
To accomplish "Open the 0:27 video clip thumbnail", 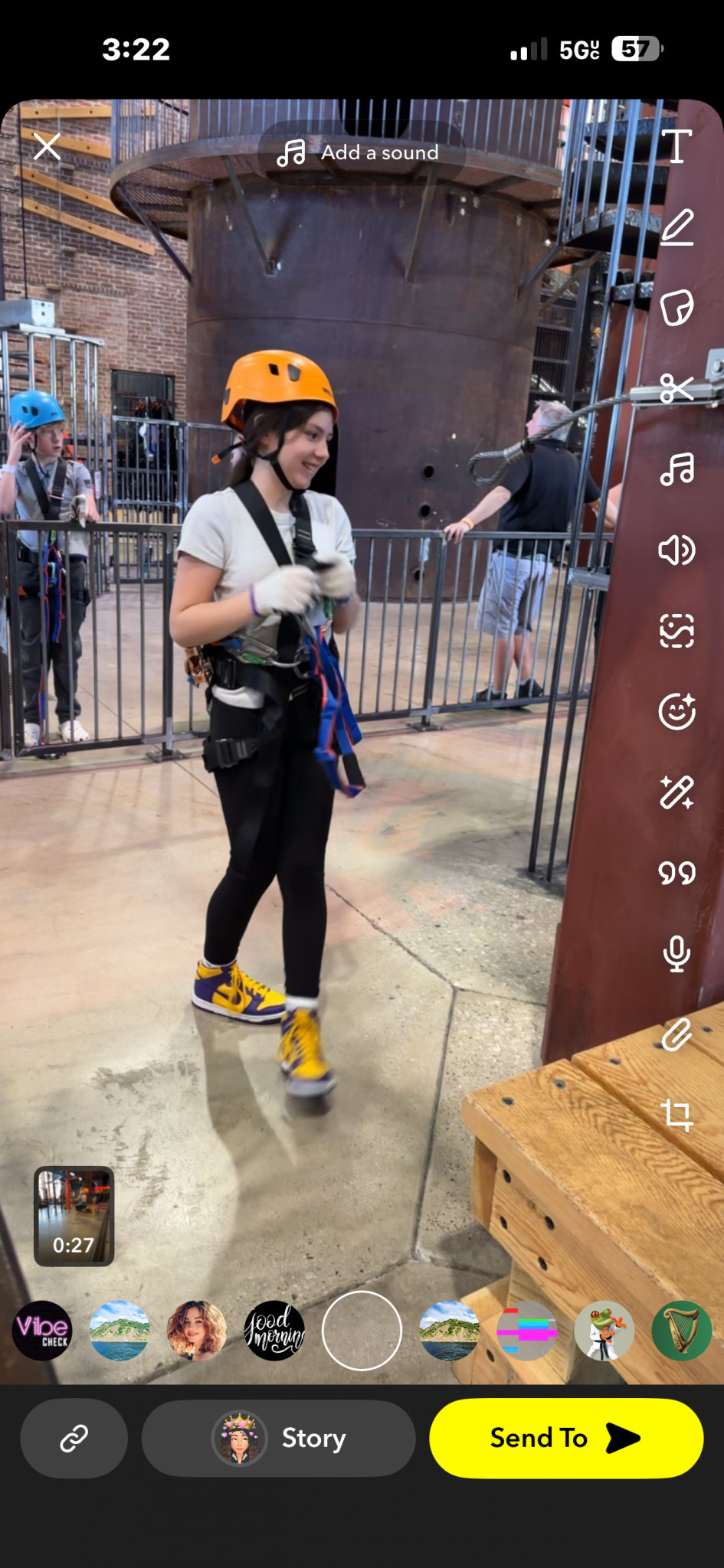I will coord(74,1216).
